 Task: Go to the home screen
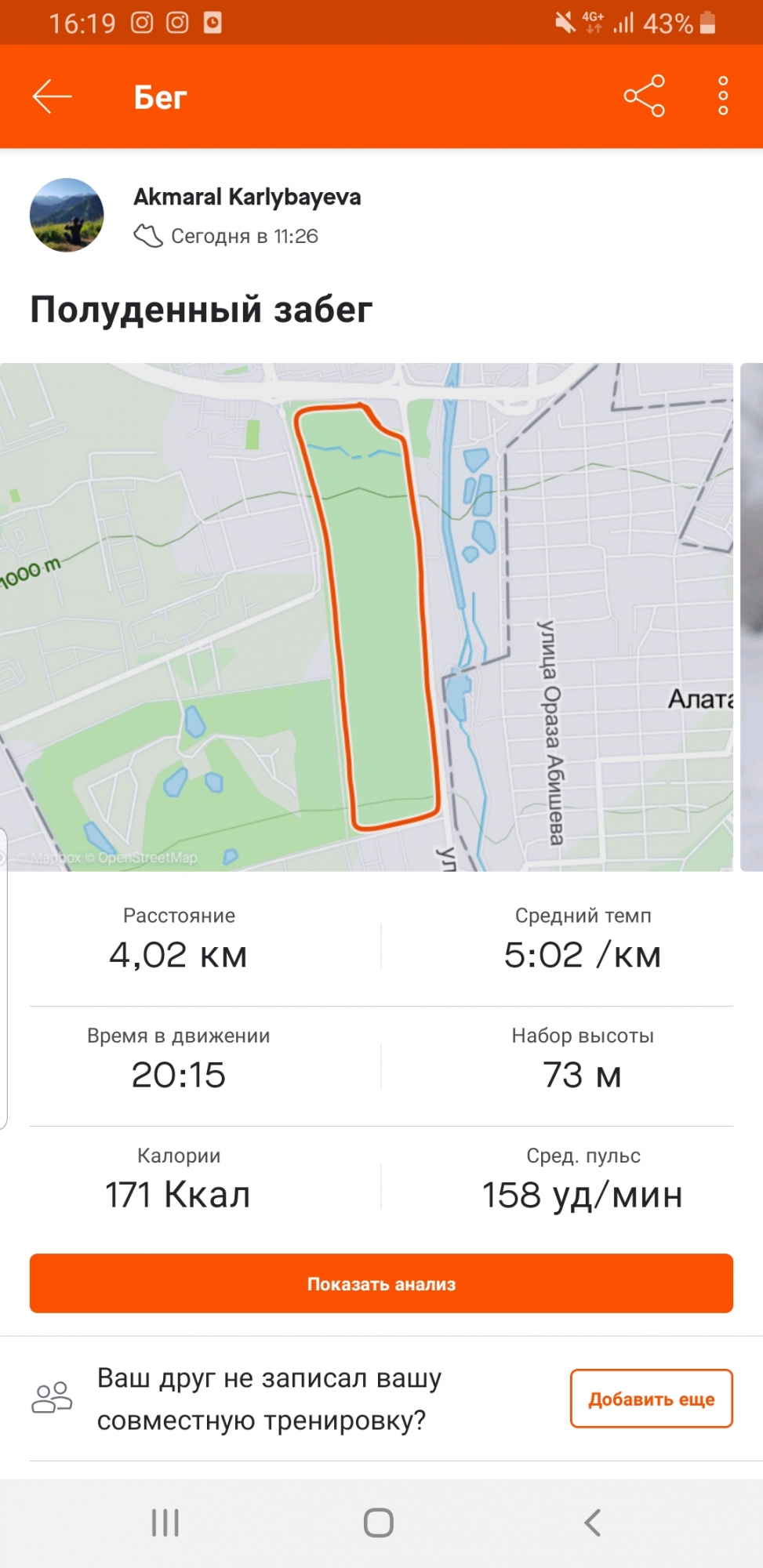pyautogui.click(x=379, y=1523)
